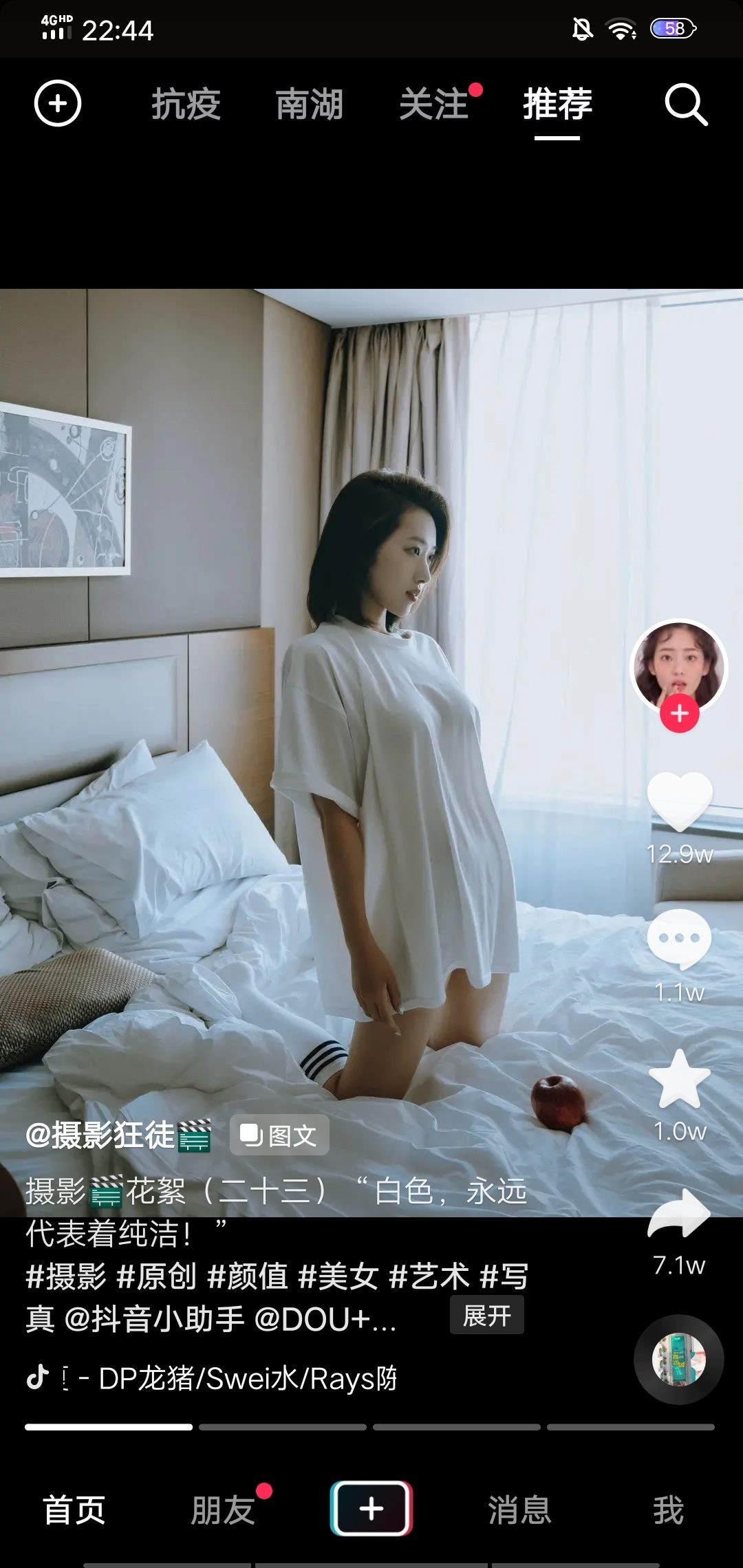This screenshot has height=1568, width=743.
Task: Expand the caption with 展开
Action: [x=487, y=1316]
